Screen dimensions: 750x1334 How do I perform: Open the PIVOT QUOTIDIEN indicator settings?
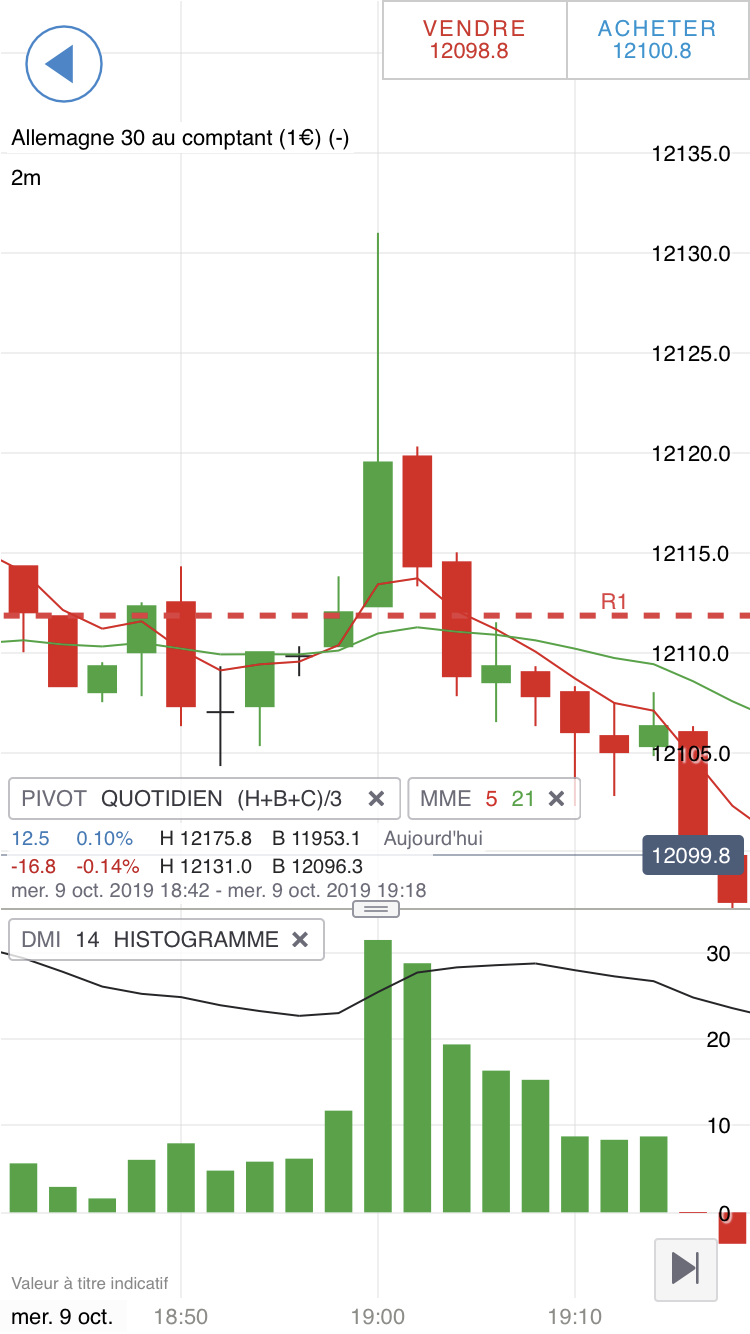(x=182, y=798)
